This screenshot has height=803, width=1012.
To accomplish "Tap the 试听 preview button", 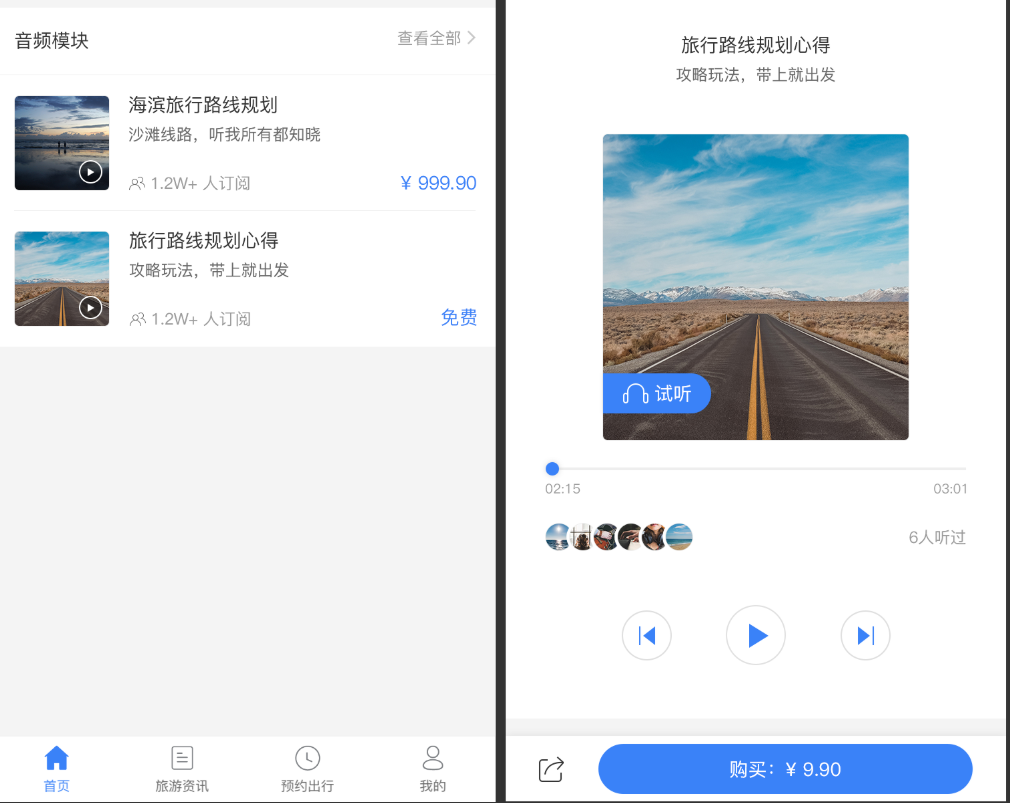I will pyautogui.click(x=657, y=393).
